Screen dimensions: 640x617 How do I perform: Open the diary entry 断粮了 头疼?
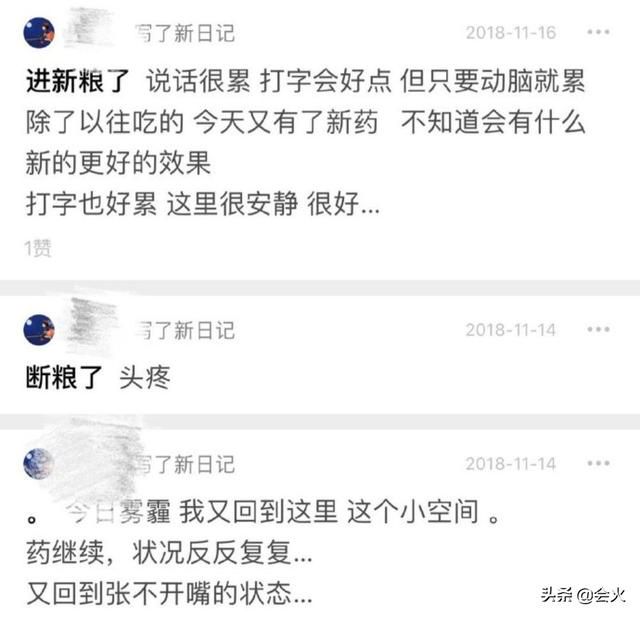[98, 377]
